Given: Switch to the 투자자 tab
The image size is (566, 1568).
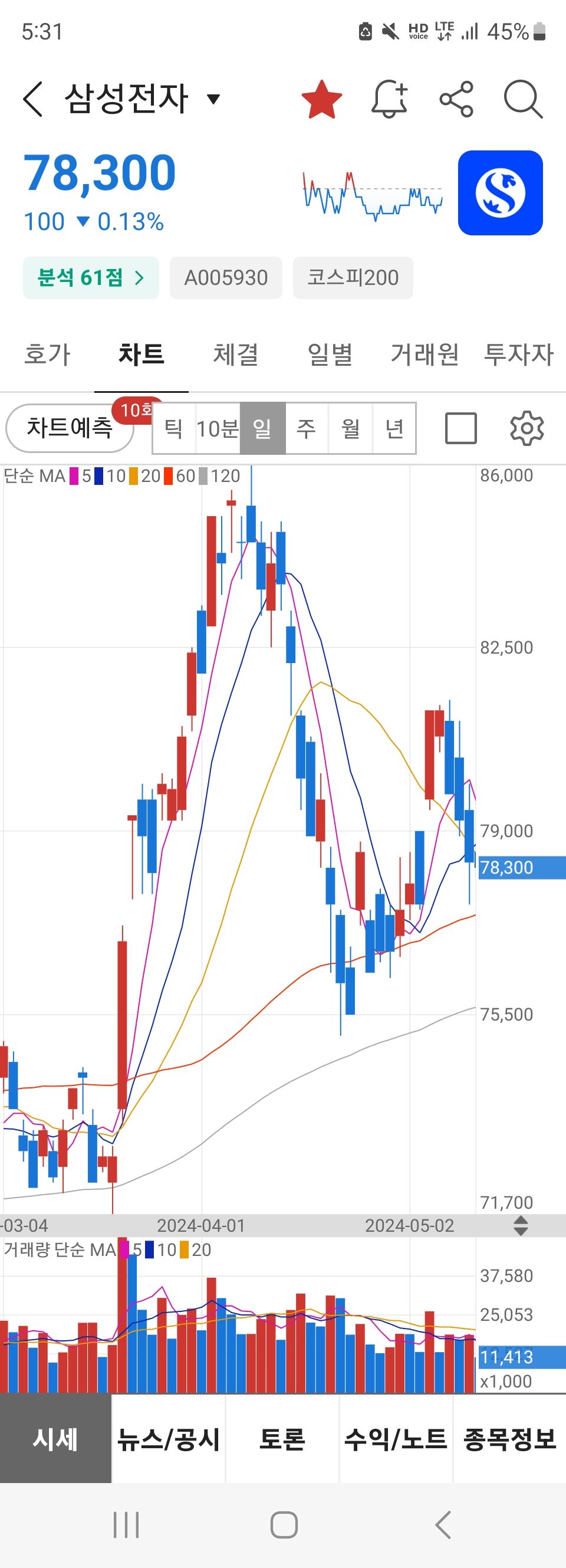Looking at the screenshot, I should coord(518,355).
